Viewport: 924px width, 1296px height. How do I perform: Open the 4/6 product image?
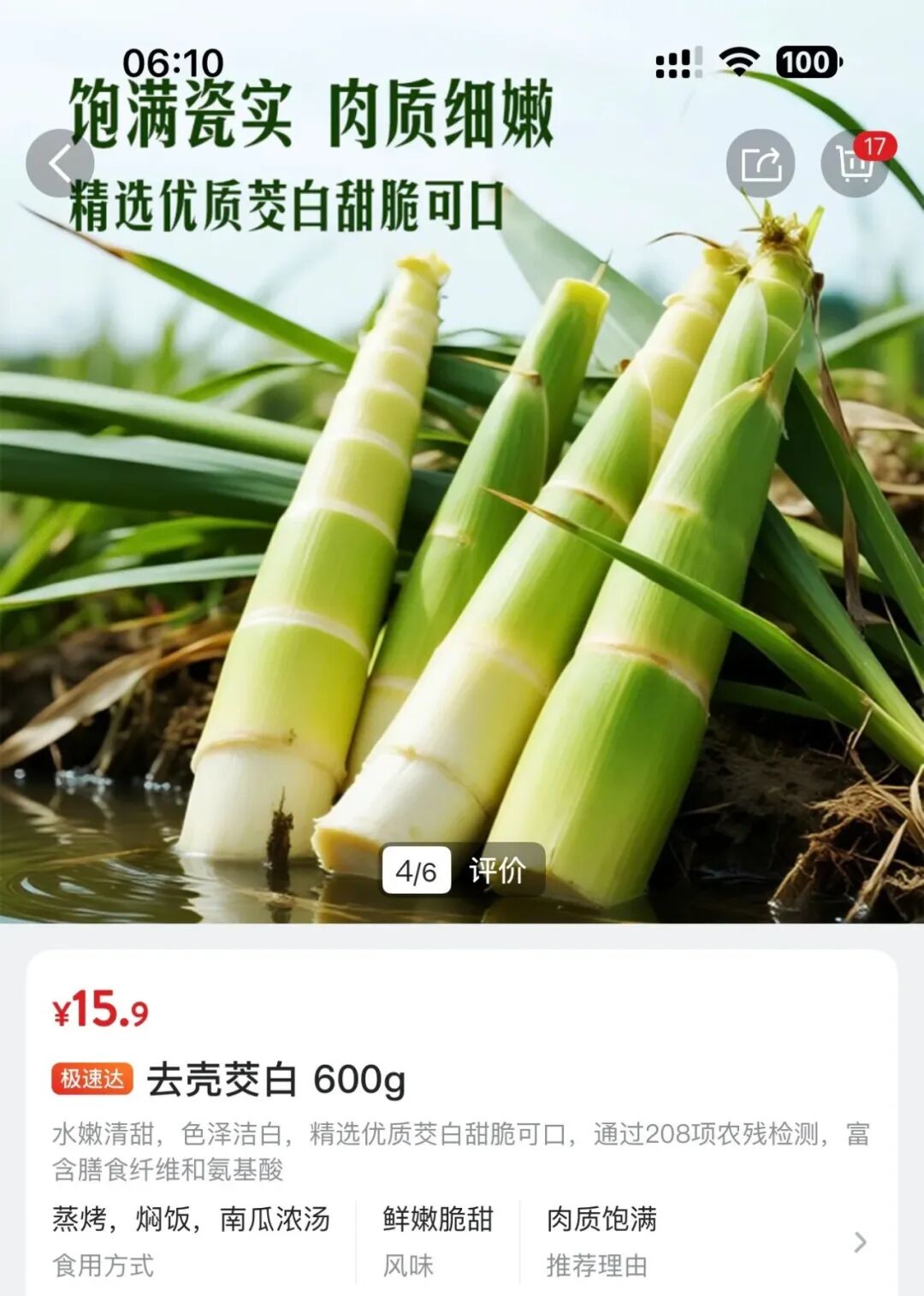(416, 870)
